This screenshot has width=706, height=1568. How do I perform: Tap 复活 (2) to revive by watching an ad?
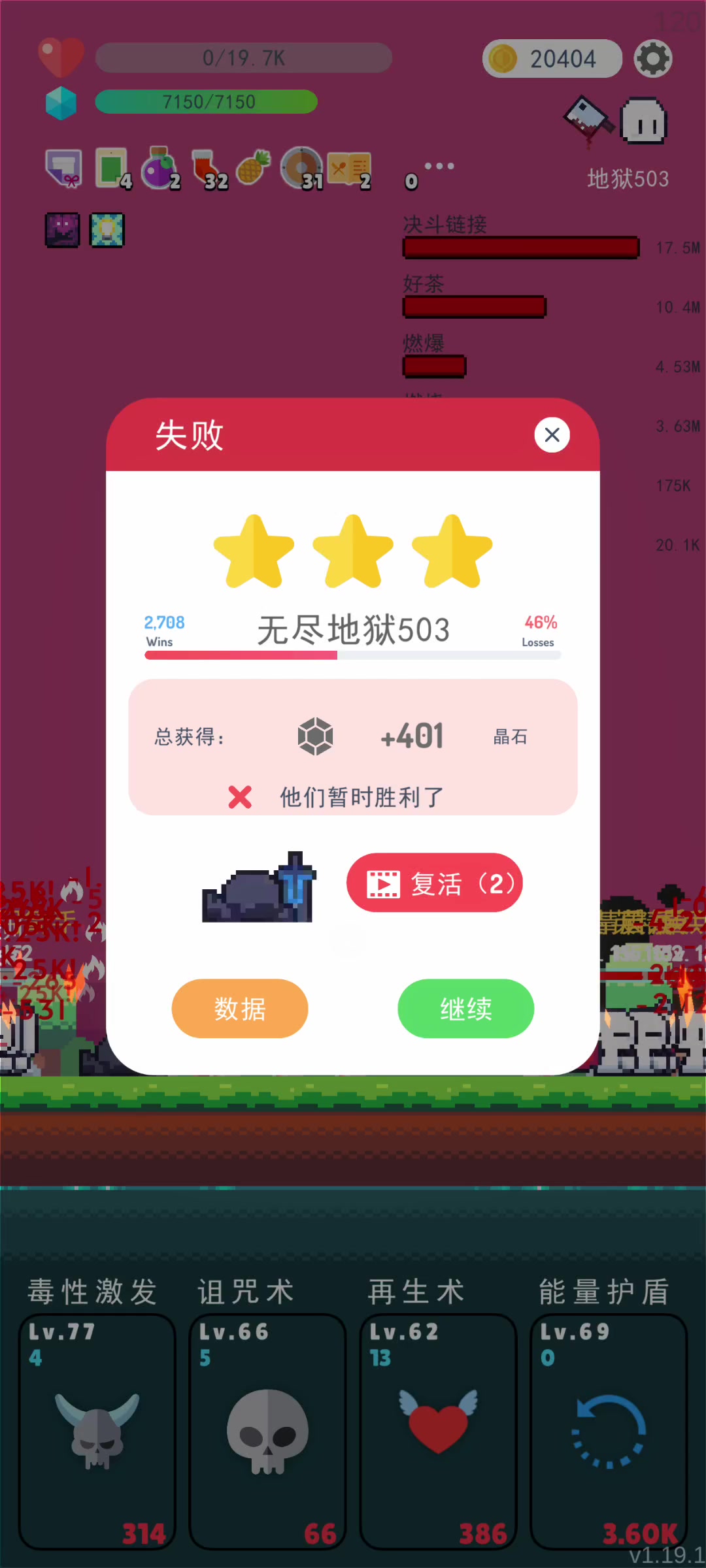(x=435, y=883)
